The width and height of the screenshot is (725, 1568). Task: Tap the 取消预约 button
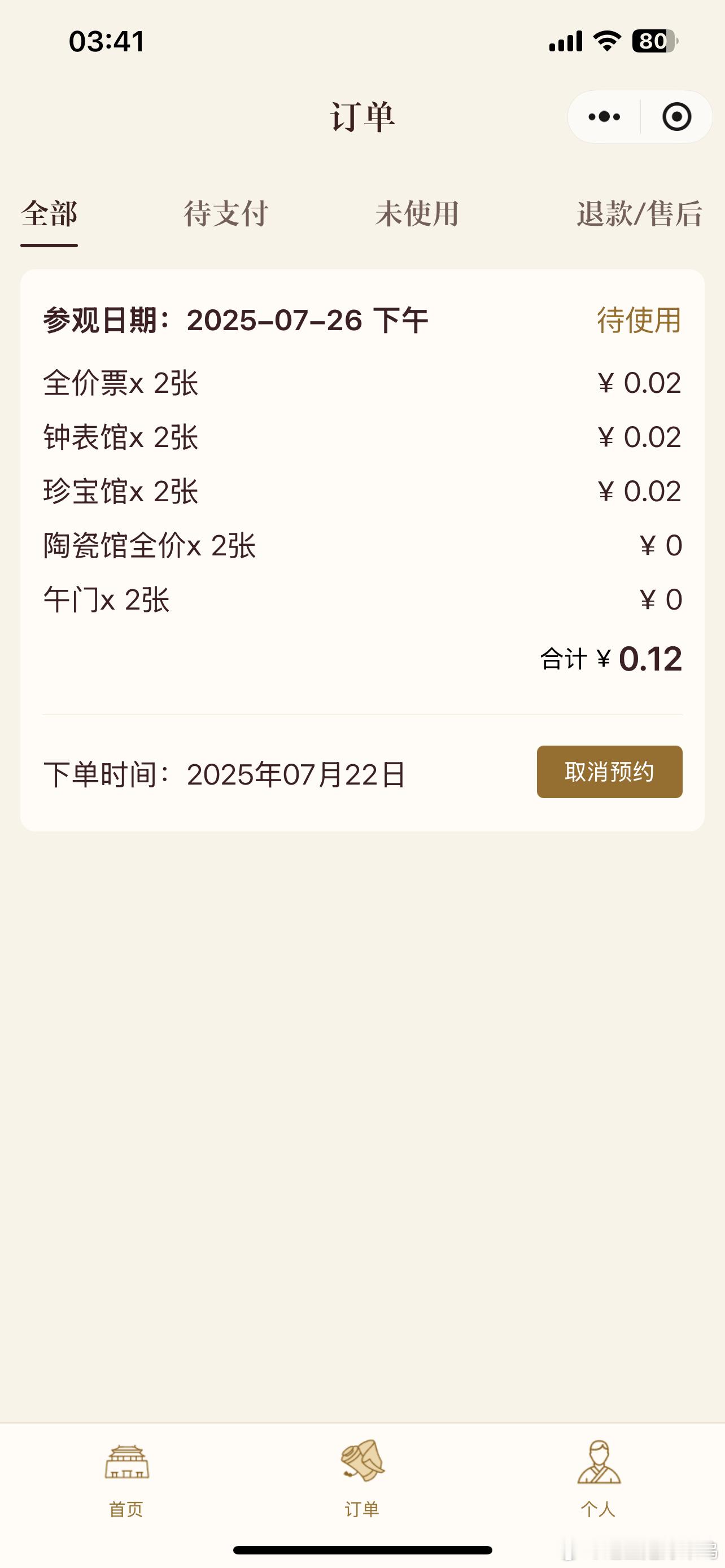pyautogui.click(x=609, y=771)
